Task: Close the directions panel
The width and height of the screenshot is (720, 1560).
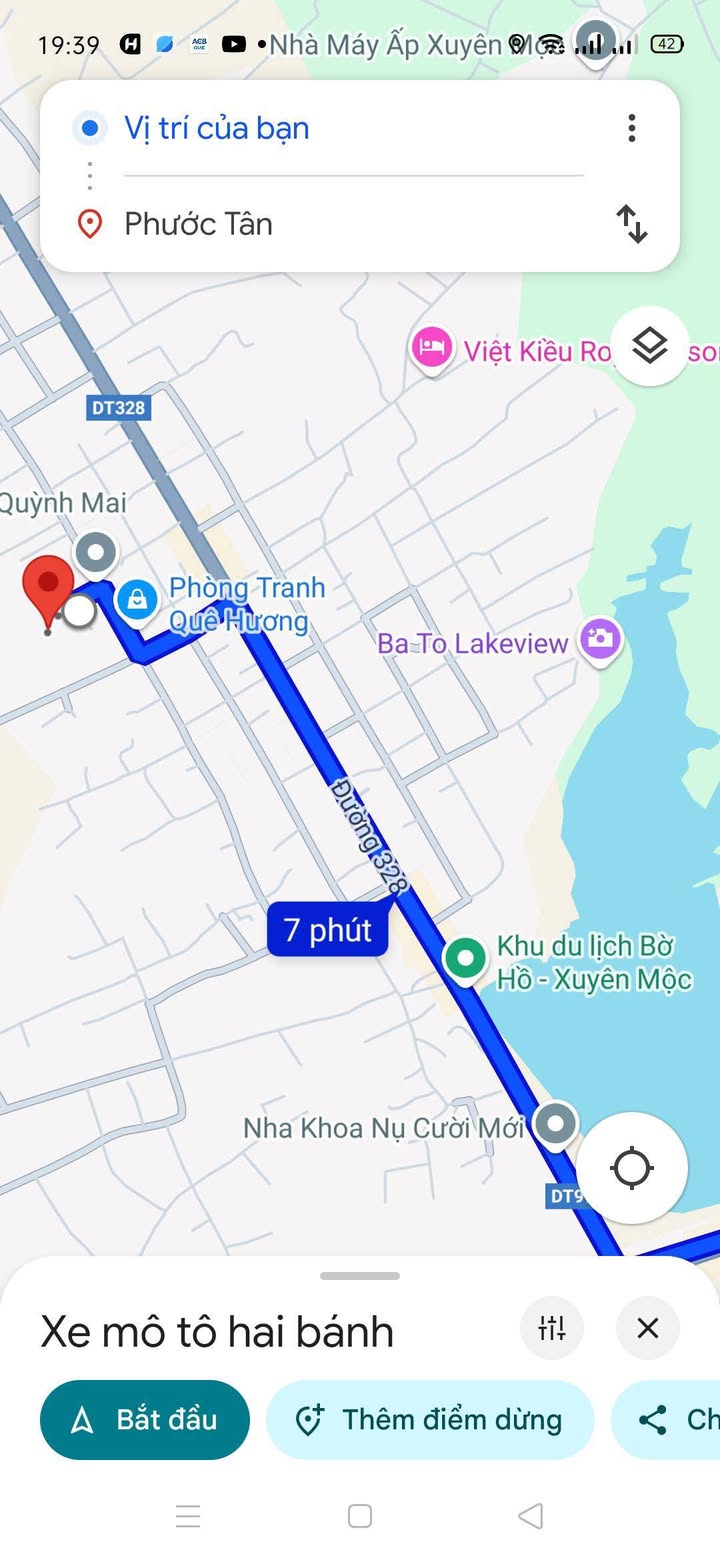Action: tap(648, 1328)
